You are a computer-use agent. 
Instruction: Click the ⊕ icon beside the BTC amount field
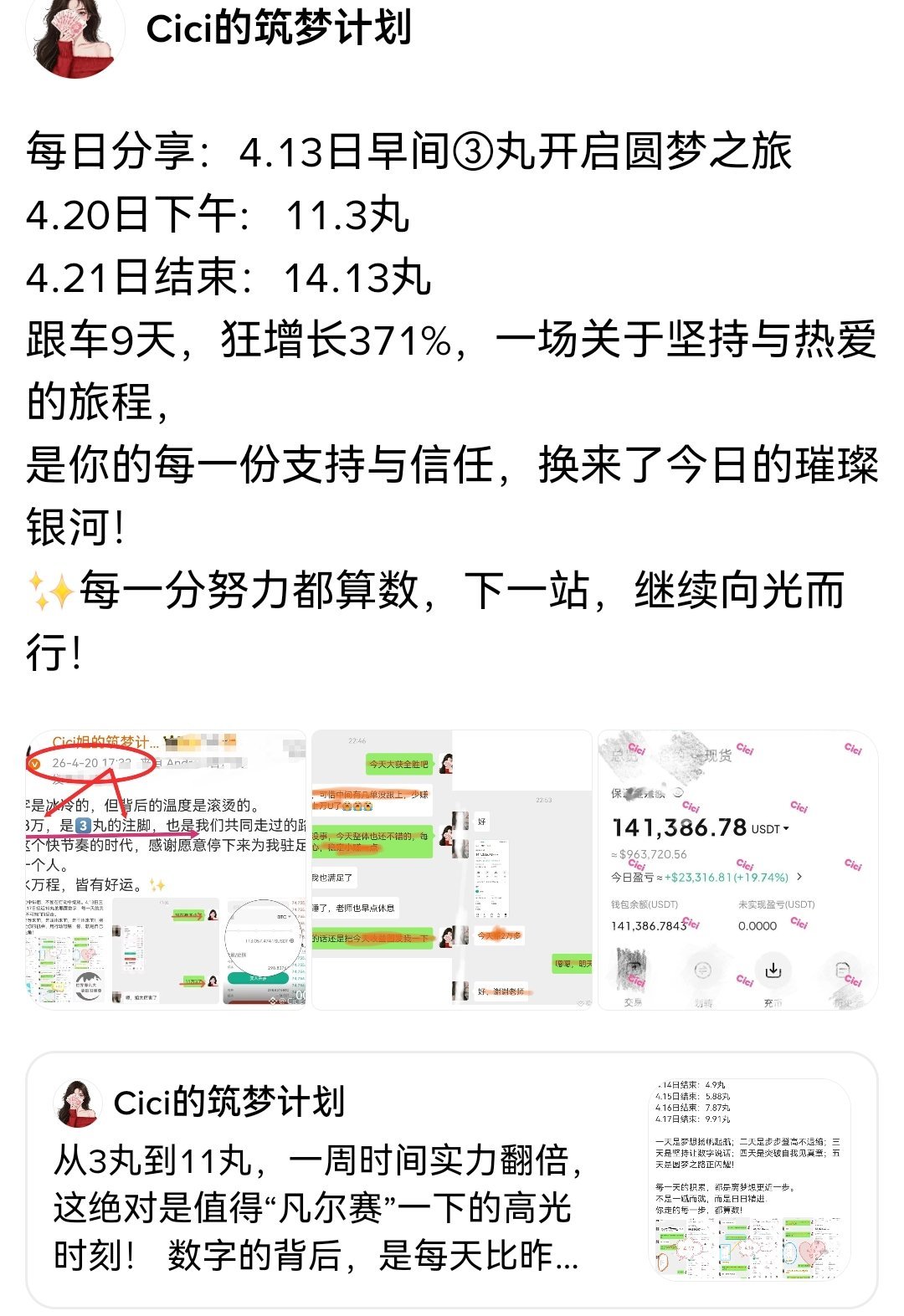pos(292,940)
